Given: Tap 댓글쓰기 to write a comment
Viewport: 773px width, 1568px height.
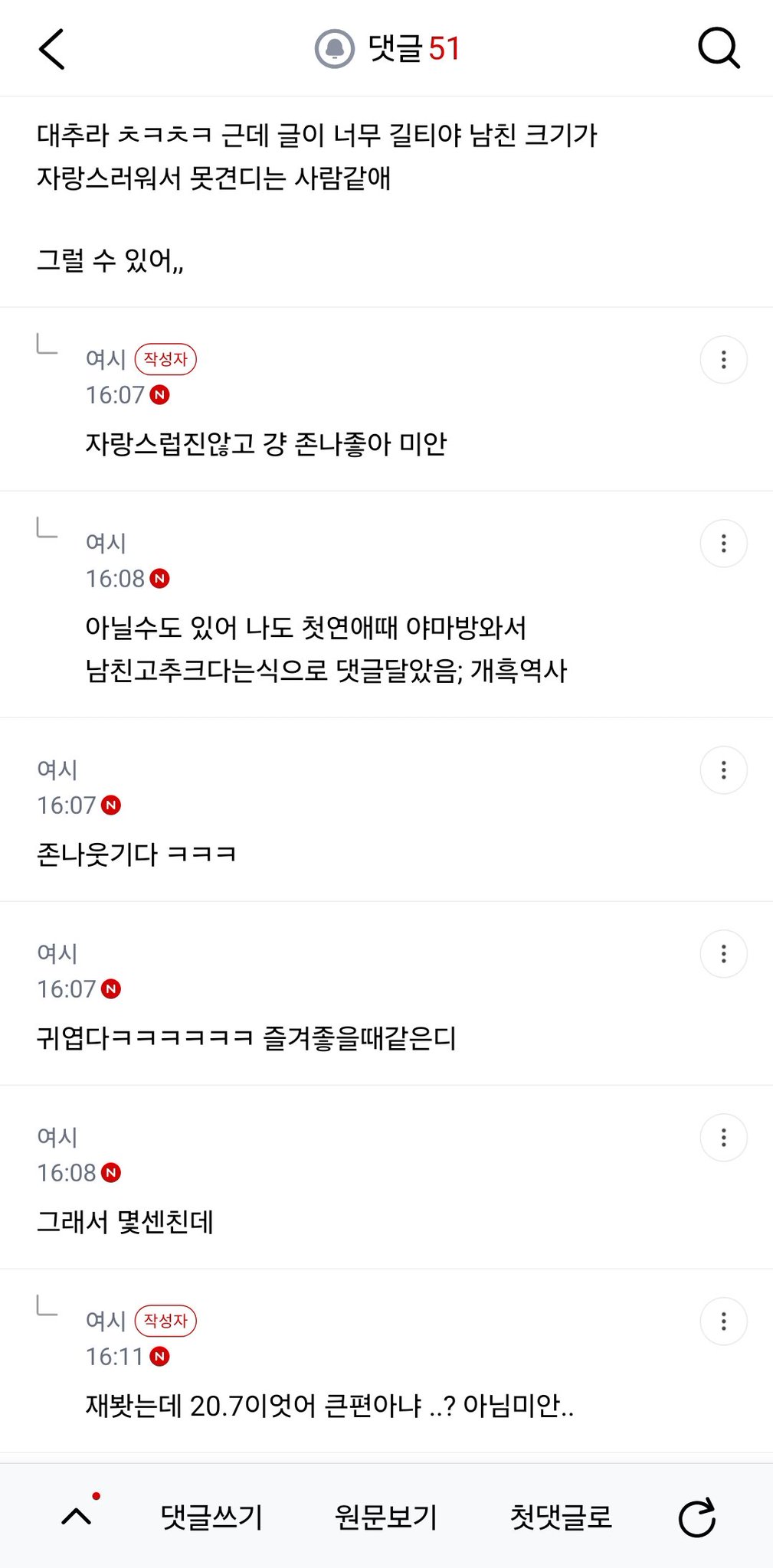Looking at the screenshot, I should (x=211, y=1517).
